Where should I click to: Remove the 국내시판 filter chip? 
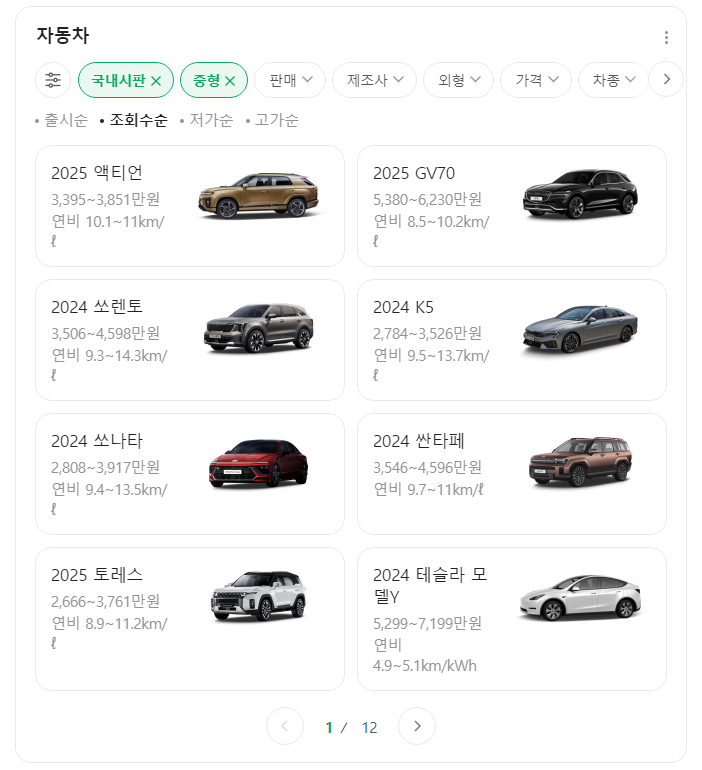point(155,80)
